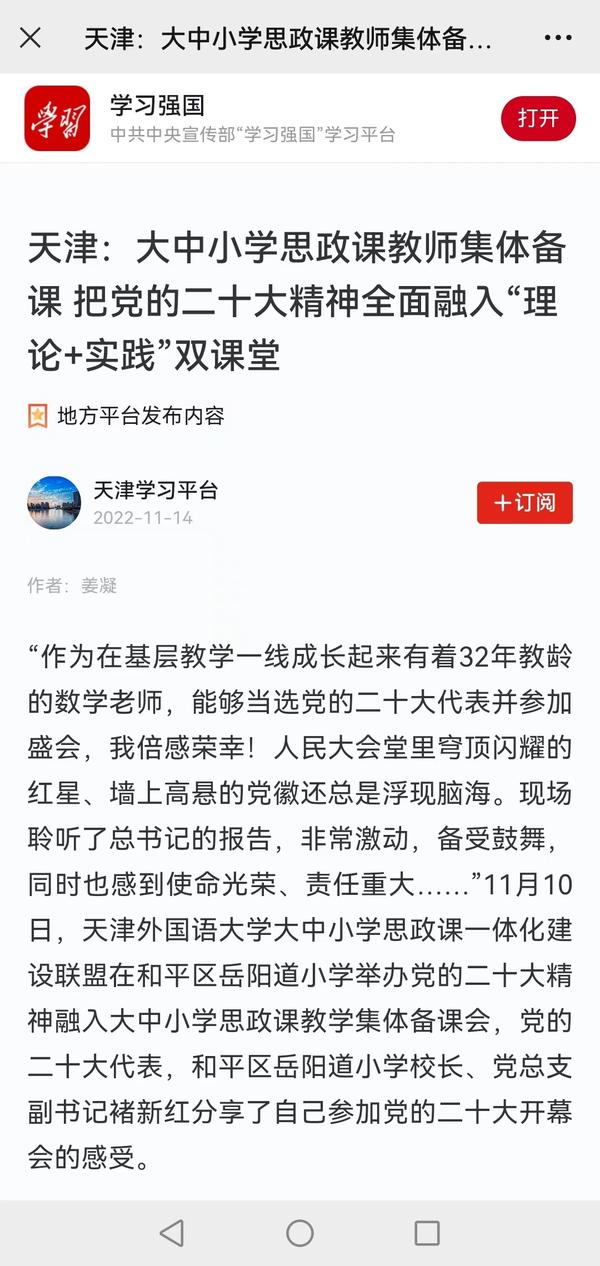The width and height of the screenshot is (600, 1266).
Task: Close the article page
Action: tap(31, 38)
